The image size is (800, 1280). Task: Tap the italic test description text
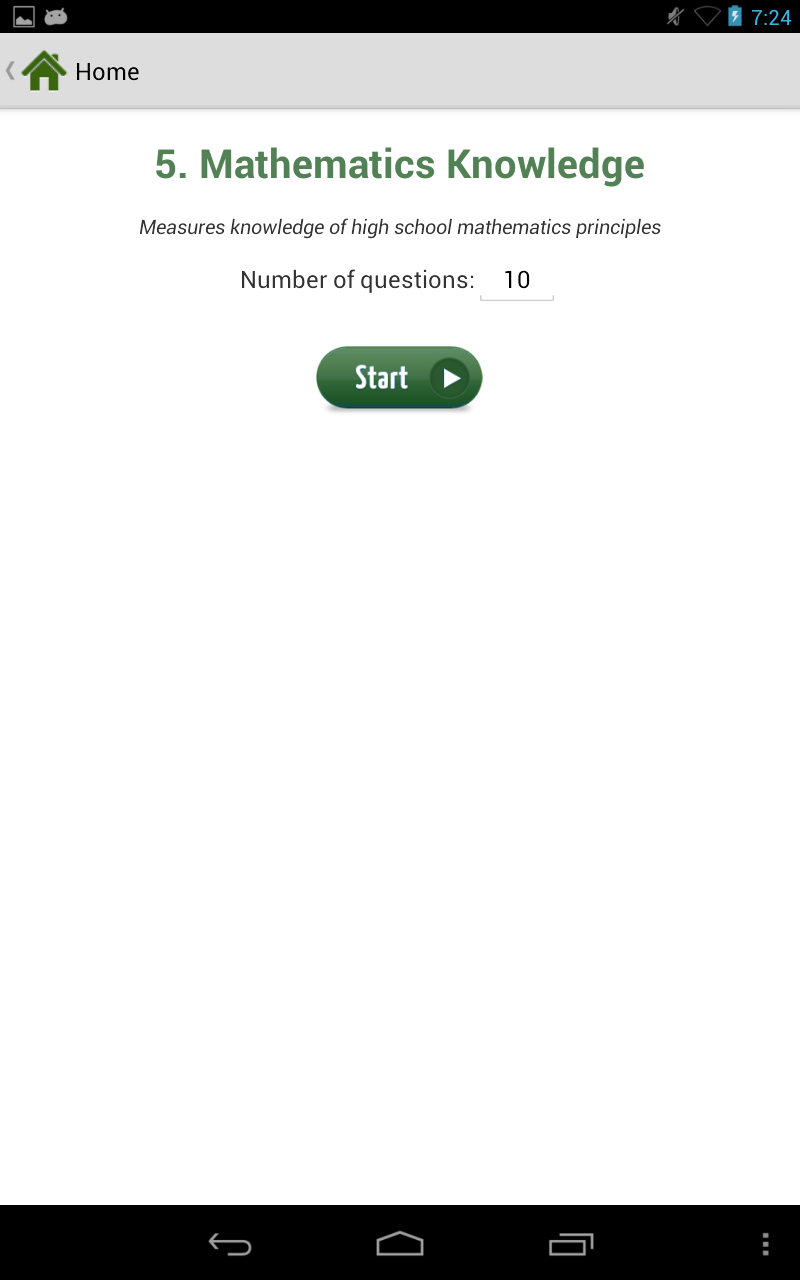point(399,227)
